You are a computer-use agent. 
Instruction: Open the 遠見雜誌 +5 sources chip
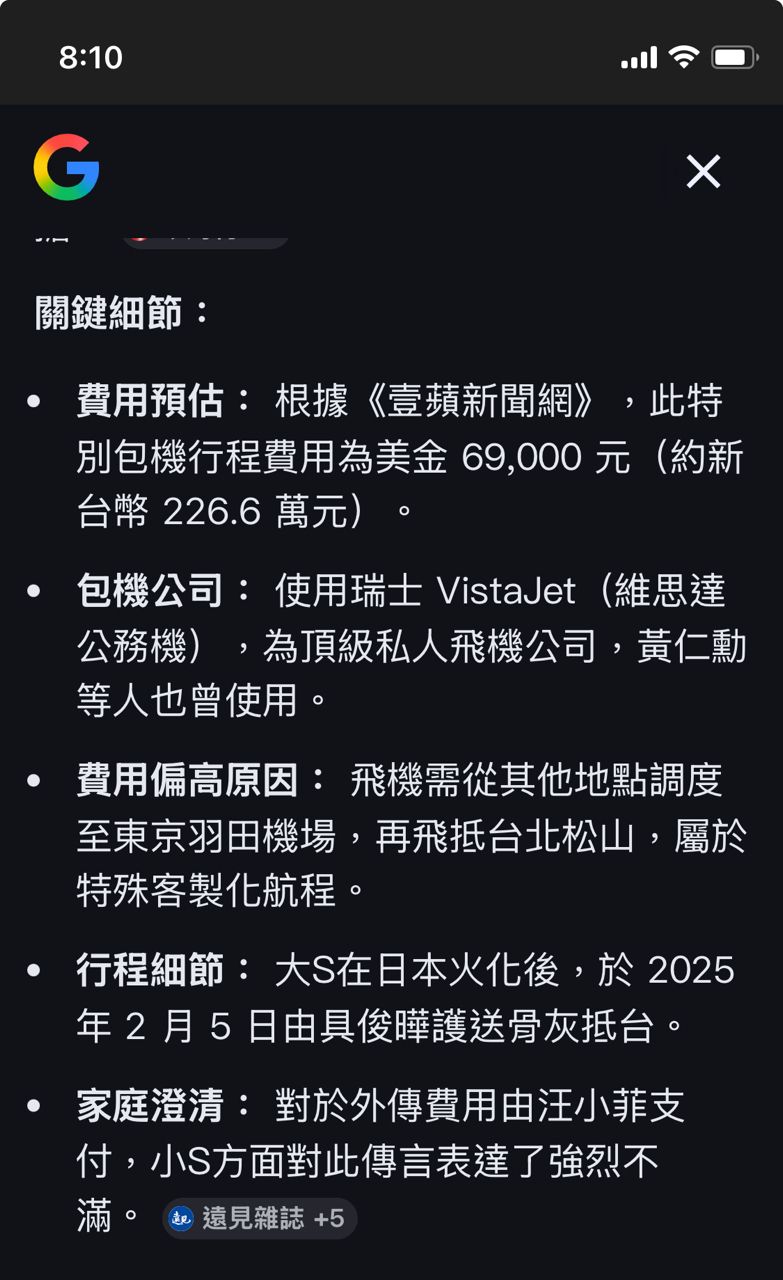tap(259, 1218)
